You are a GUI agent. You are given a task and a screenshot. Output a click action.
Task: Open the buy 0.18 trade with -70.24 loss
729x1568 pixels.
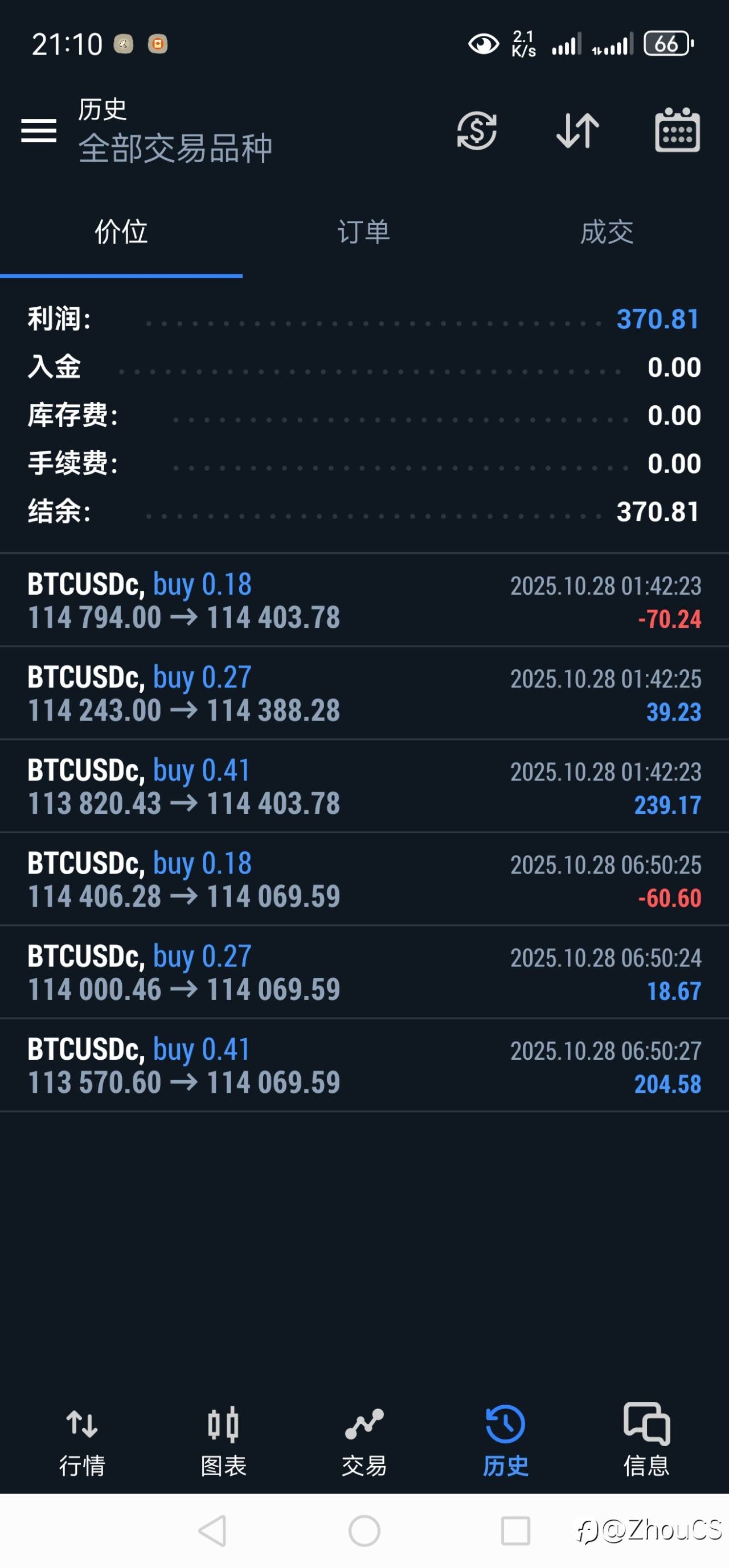point(364,601)
